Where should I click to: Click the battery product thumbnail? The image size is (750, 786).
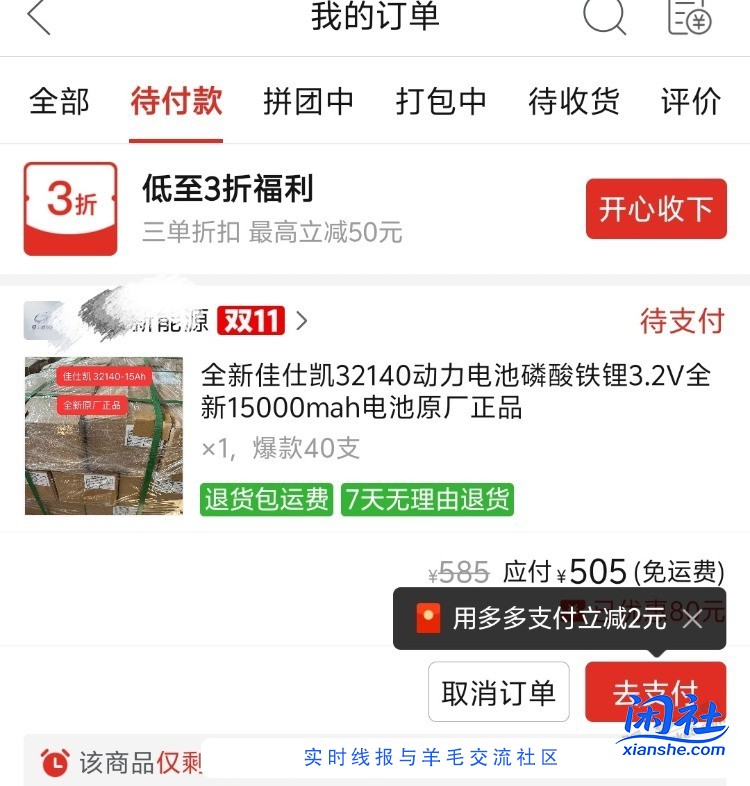pos(104,436)
